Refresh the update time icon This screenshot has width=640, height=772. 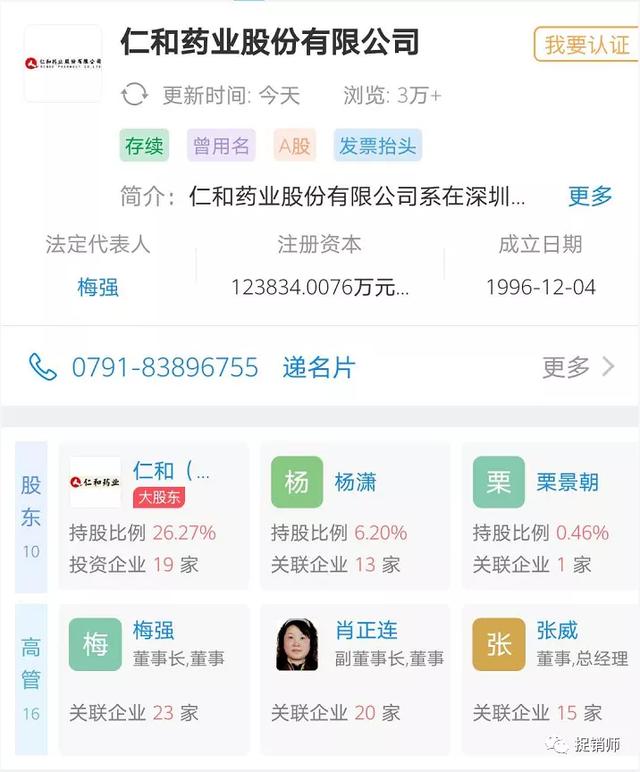[135, 95]
